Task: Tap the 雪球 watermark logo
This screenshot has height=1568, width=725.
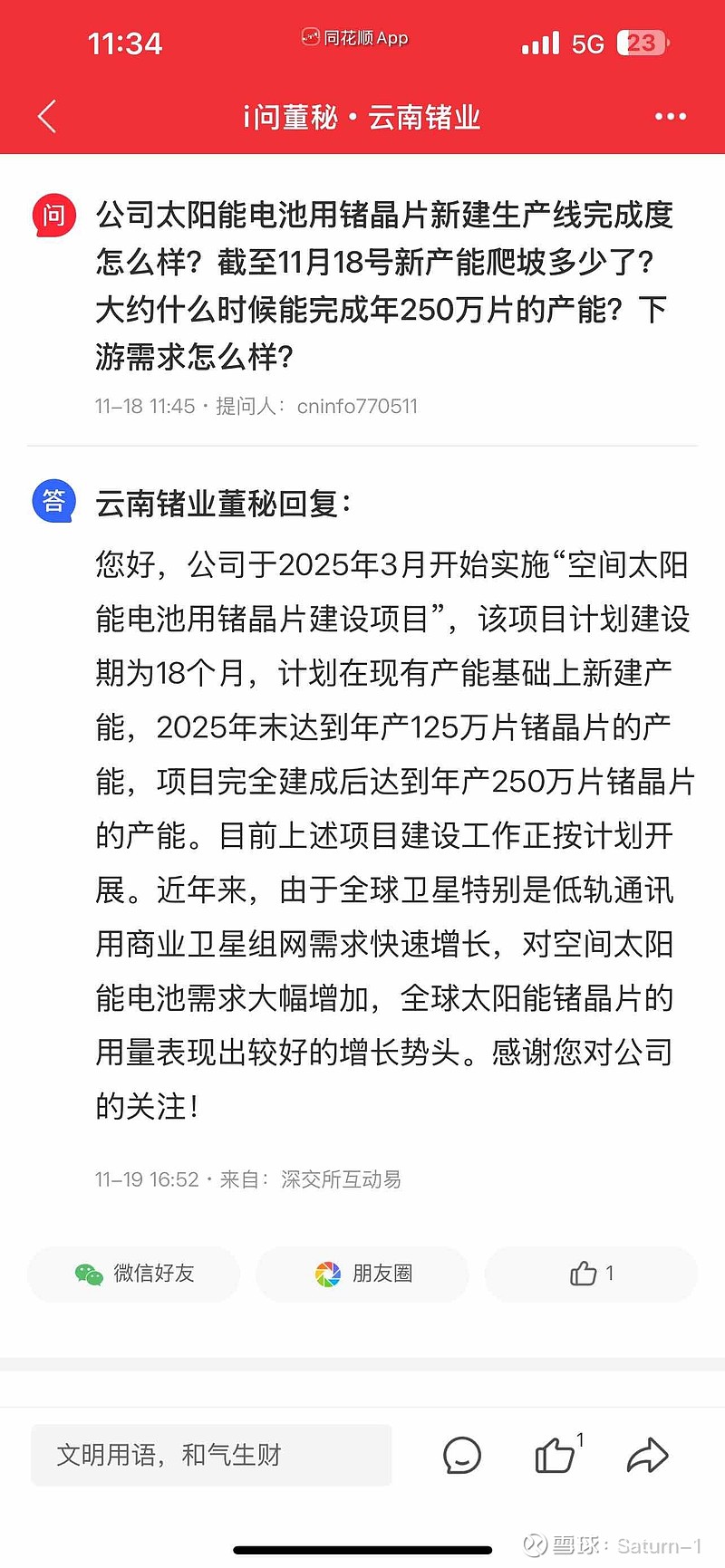Action: pyautogui.click(x=536, y=1542)
